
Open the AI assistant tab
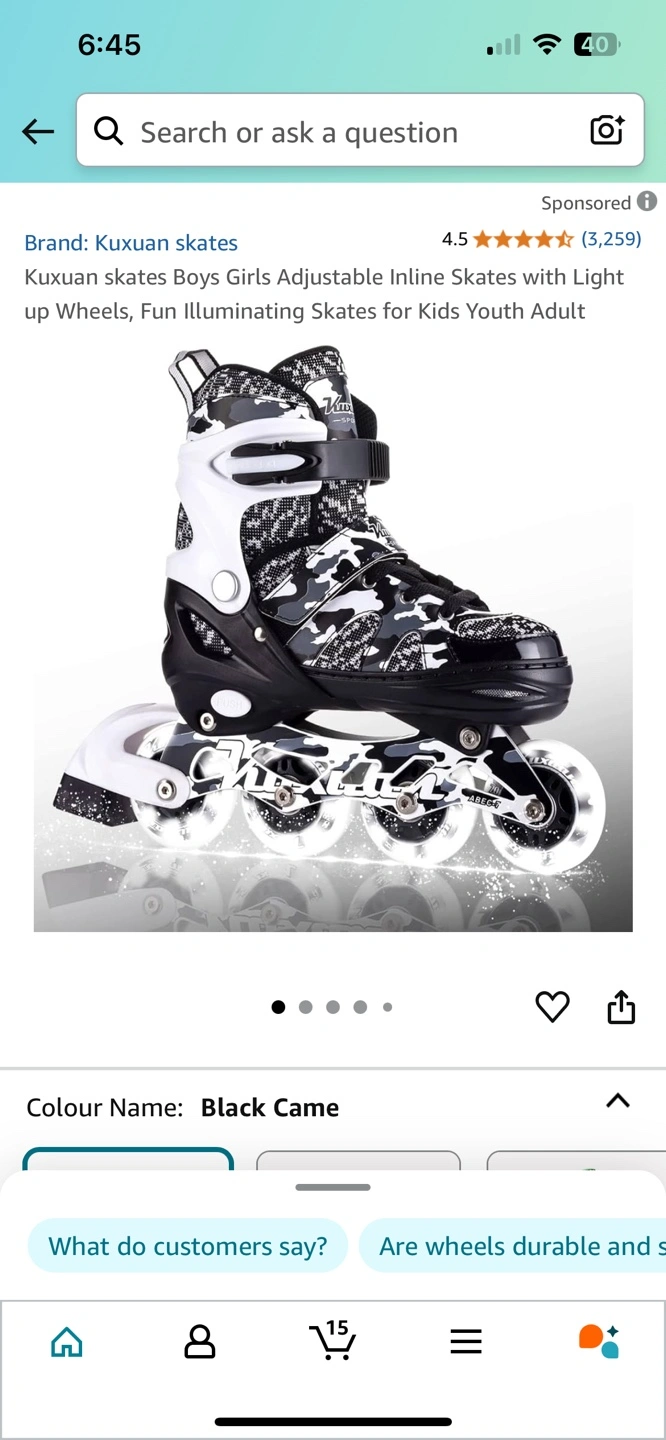(x=599, y=1341)
